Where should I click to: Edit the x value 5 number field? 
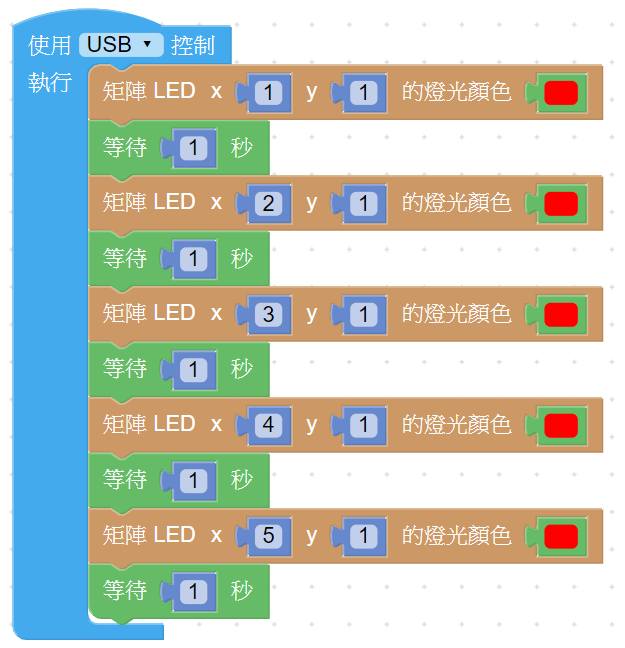coord(268,537)
